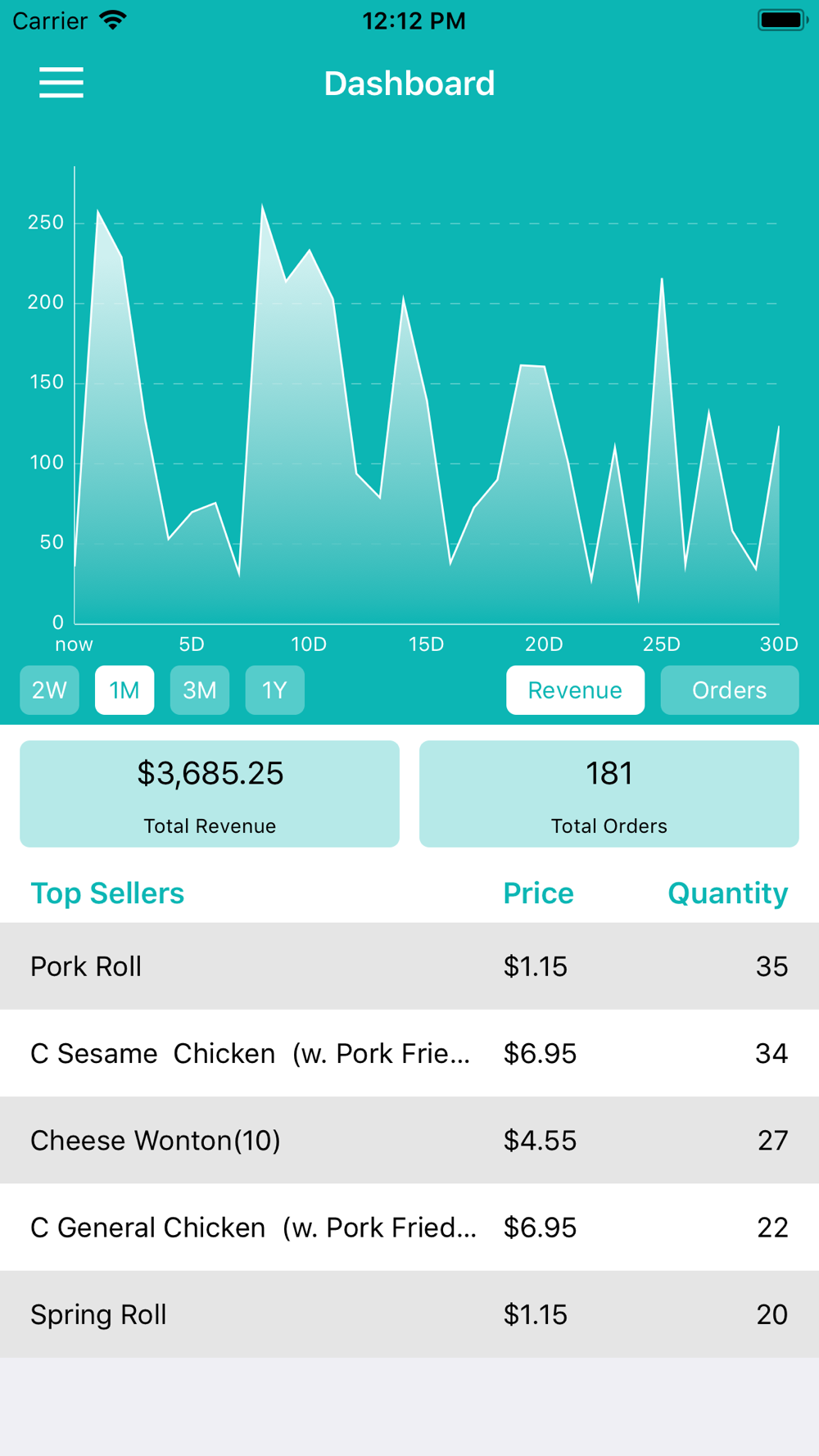Select the 2W time range
The height and width of the screenshot is (1456, 819).
49,690
